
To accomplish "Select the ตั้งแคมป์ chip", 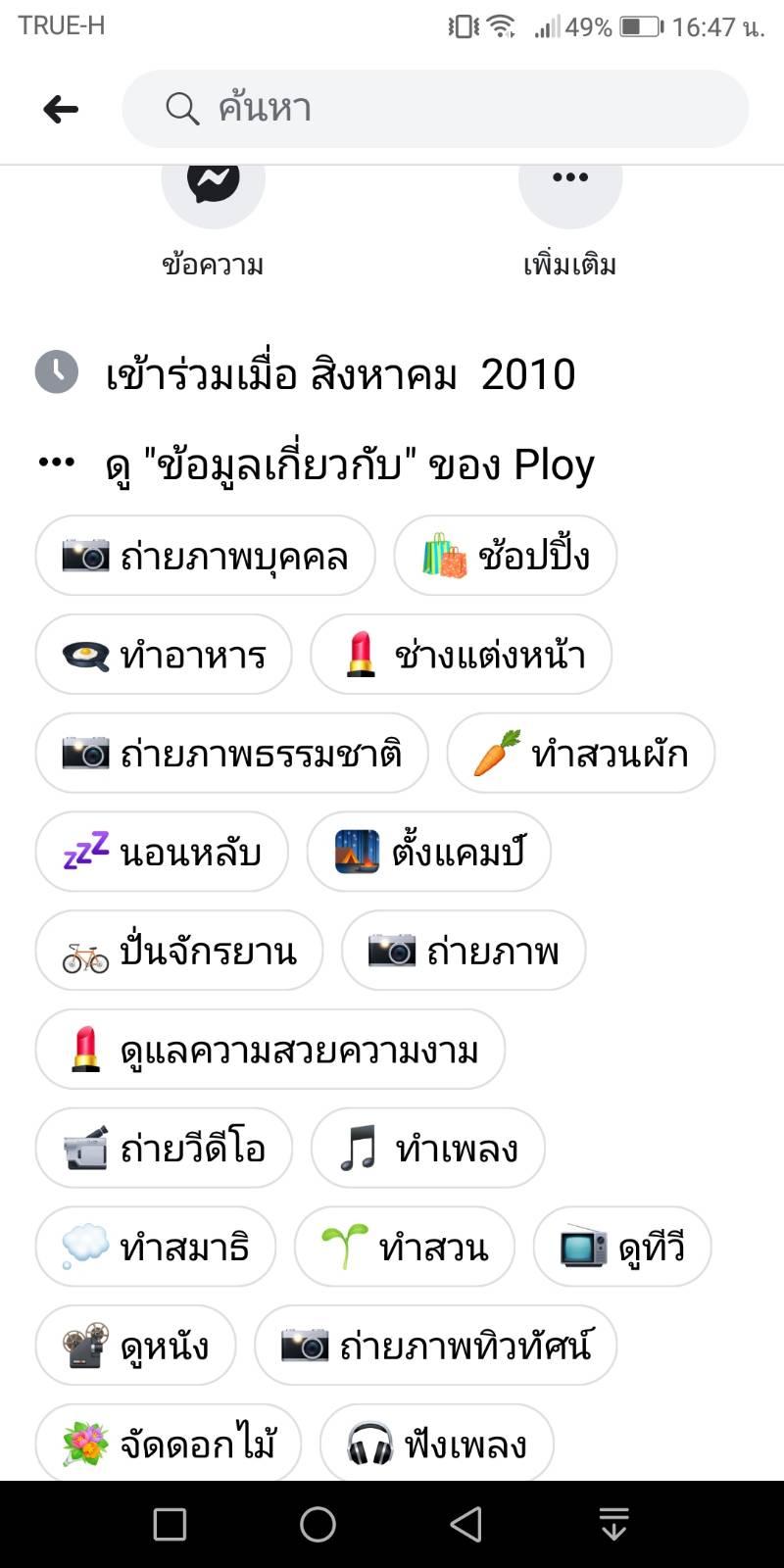I will [429, 852].
